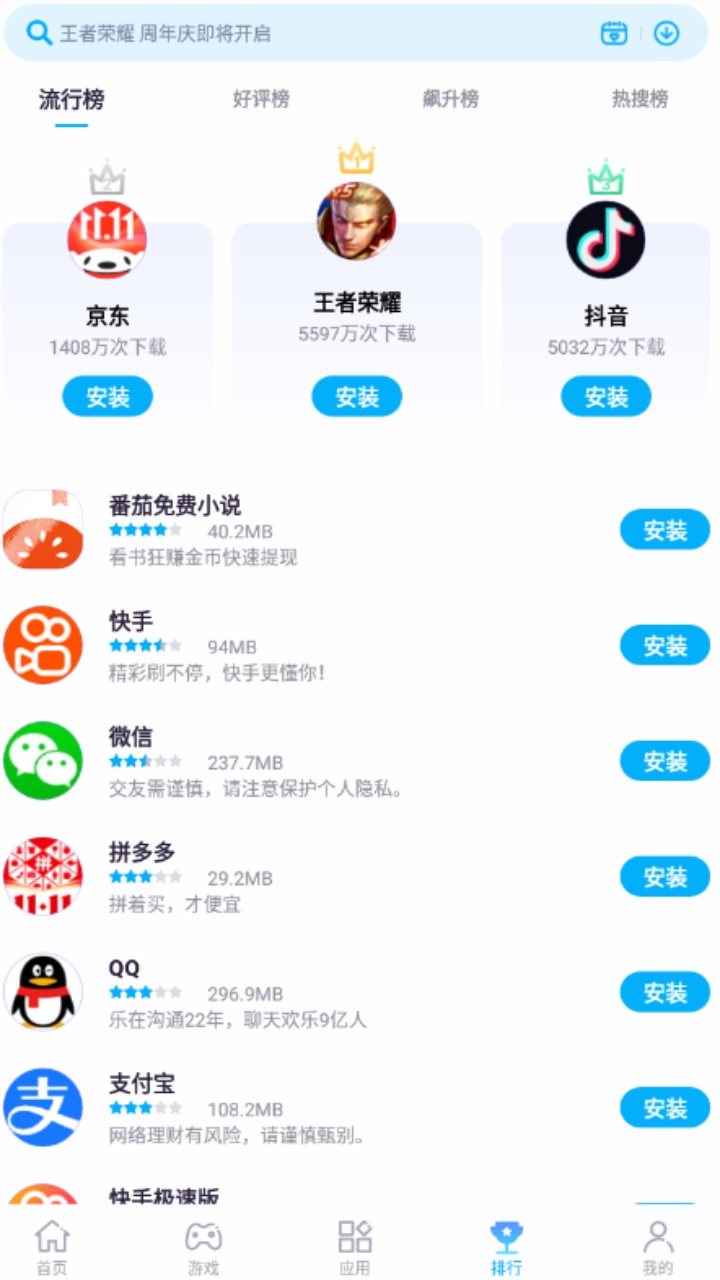
Task: Go to the 首页 tab
Action: (x=52, y=1248)
